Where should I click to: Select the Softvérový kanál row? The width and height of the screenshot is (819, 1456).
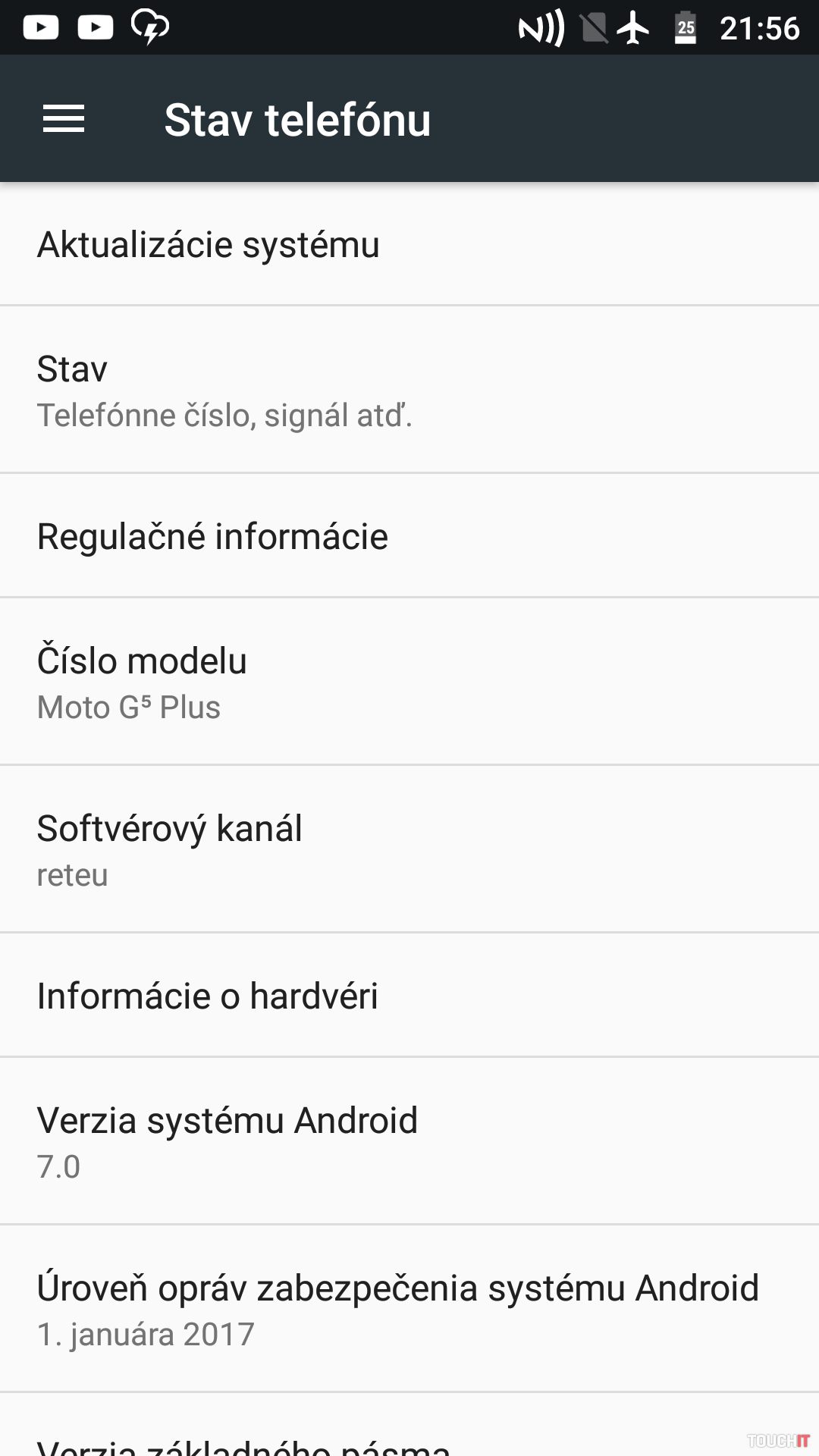click(x=409, y=849)
